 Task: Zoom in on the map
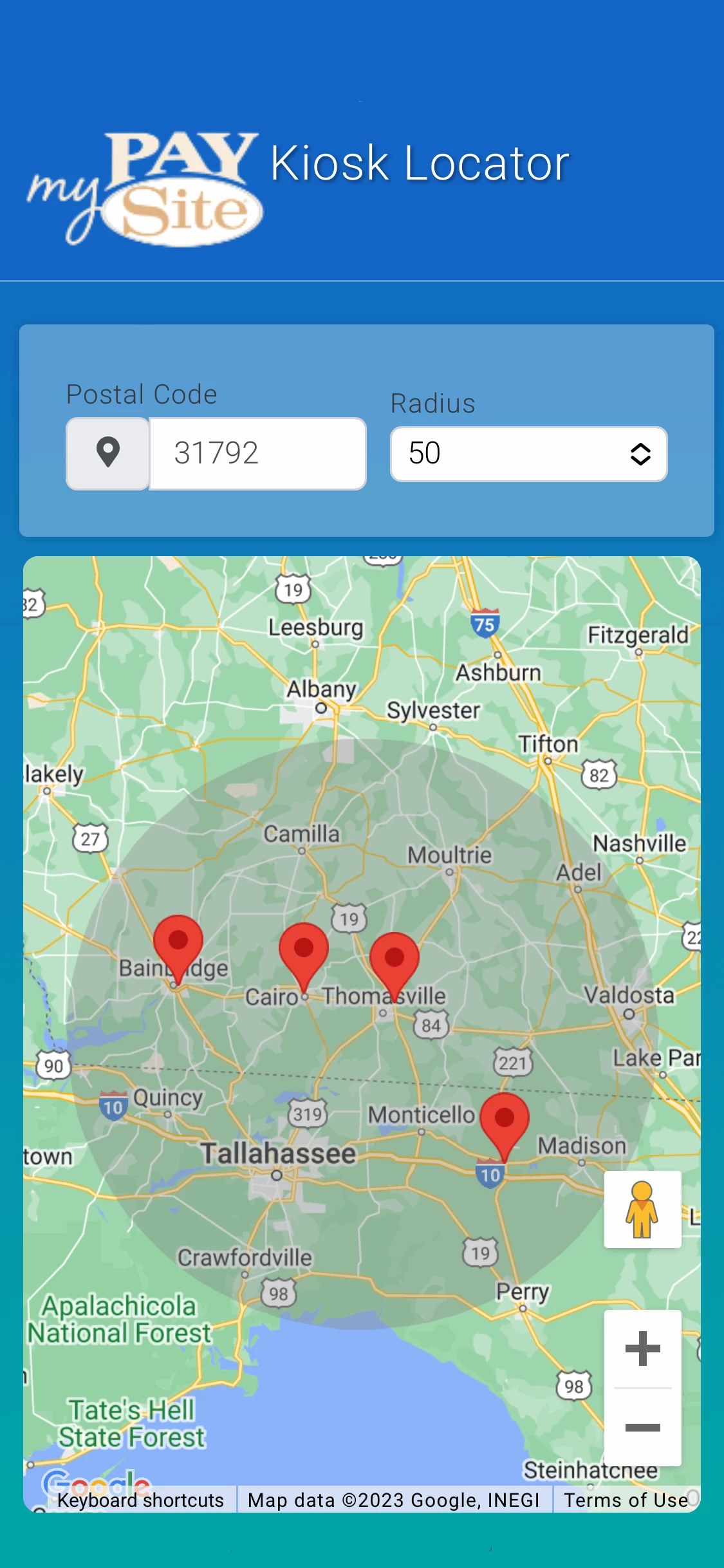pyautogui.click(x=642, y=1349)
